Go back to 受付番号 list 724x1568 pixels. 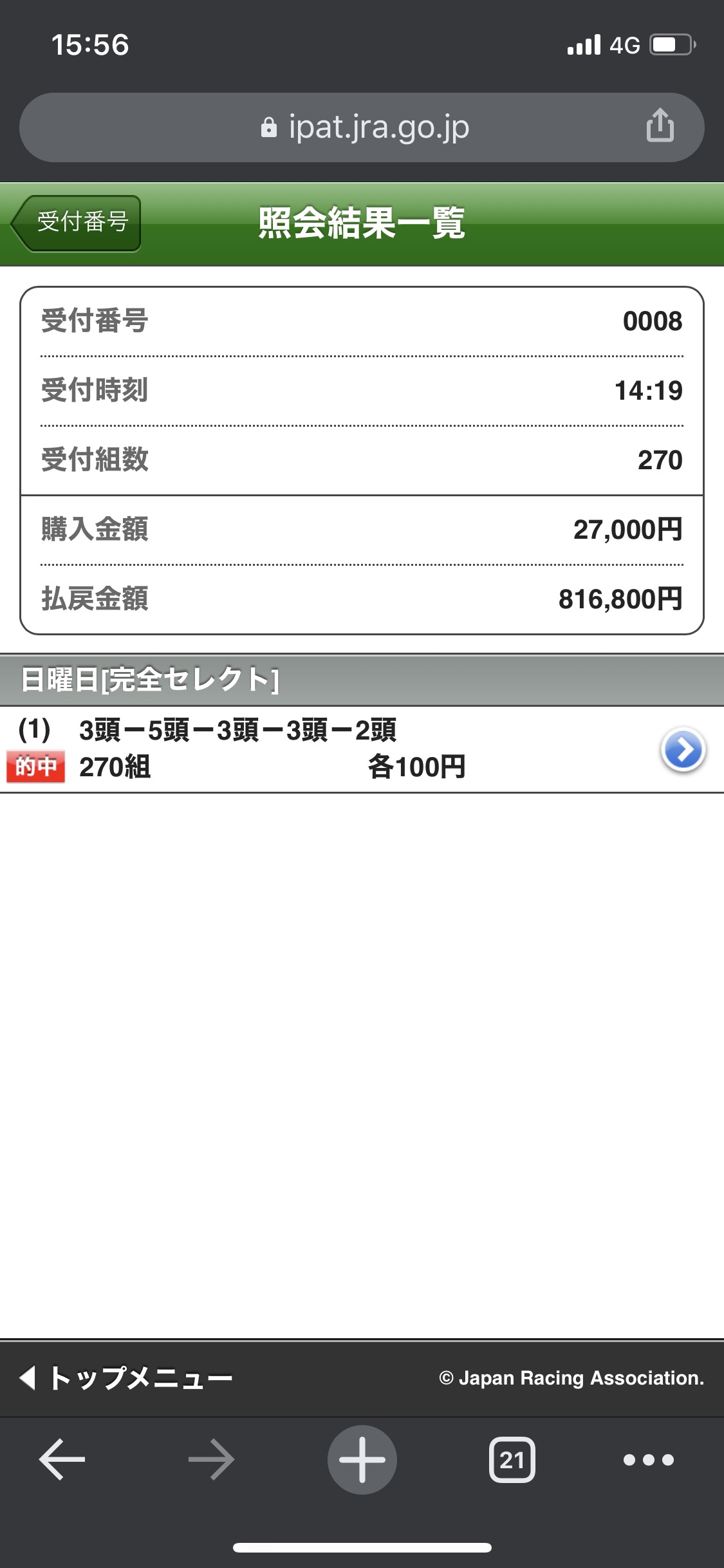(77, 223)
